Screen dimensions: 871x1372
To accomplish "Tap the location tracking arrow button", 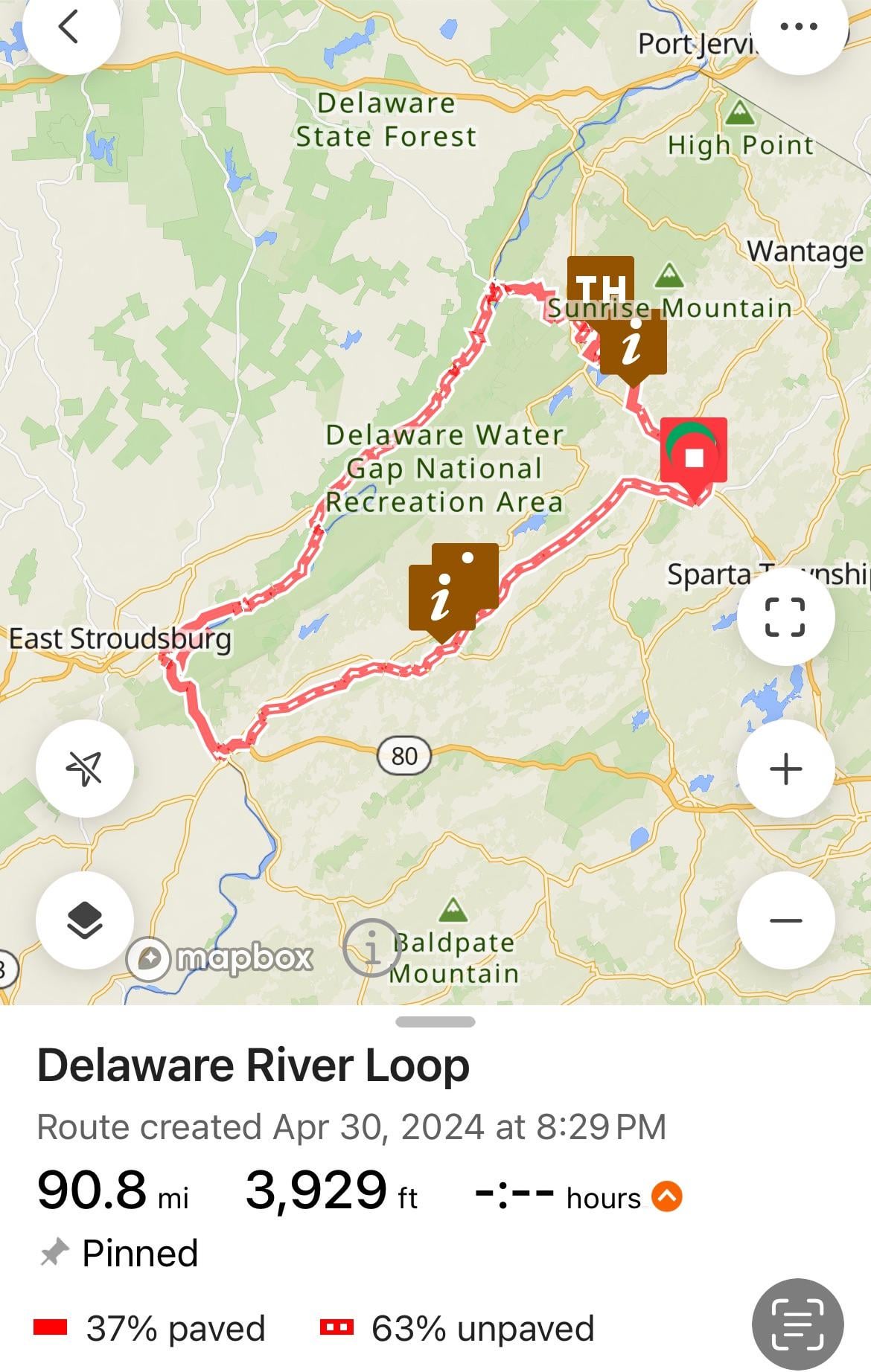I will [x=85, y=769].
